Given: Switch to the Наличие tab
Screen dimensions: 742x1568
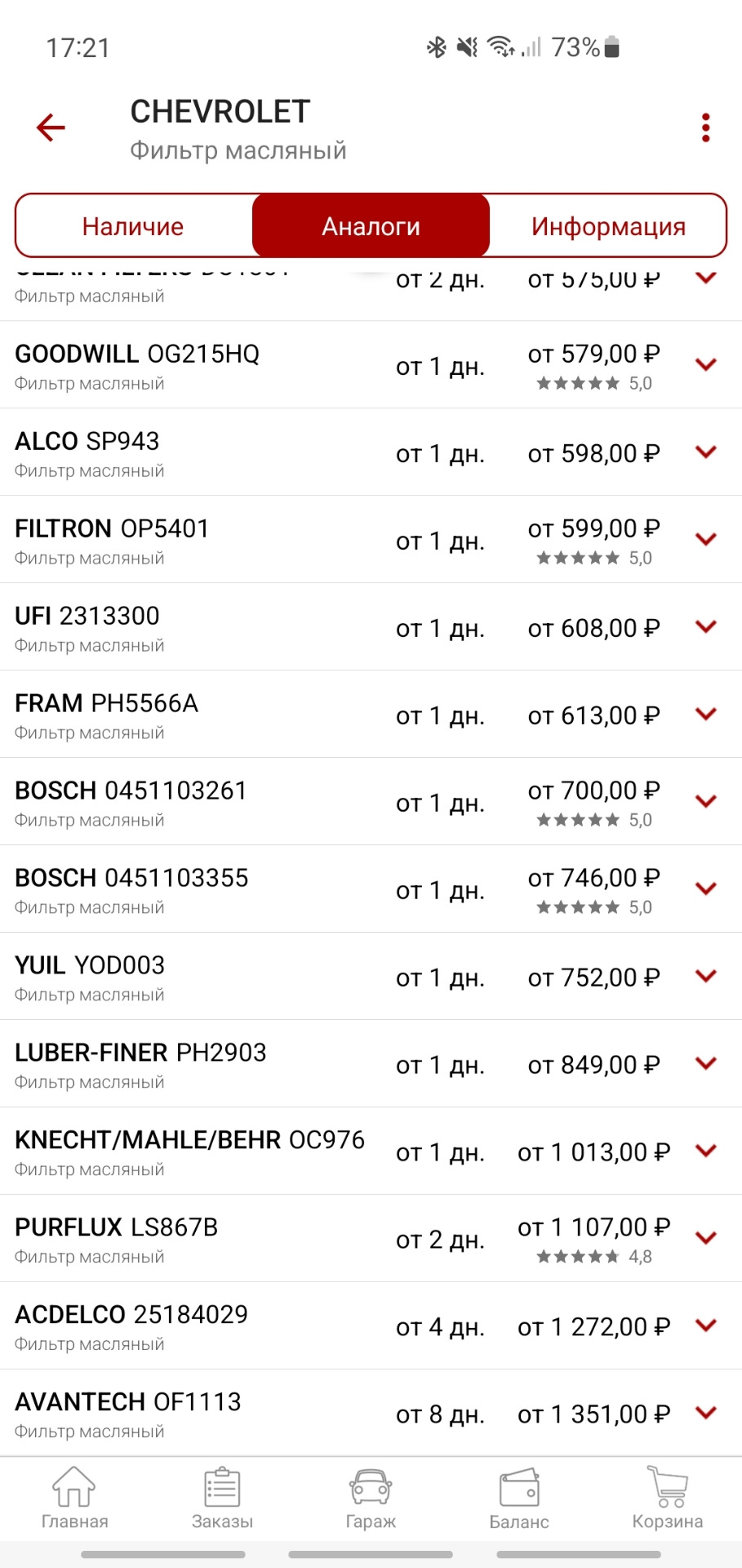Looking at the screenshot, I should (133, 226).
